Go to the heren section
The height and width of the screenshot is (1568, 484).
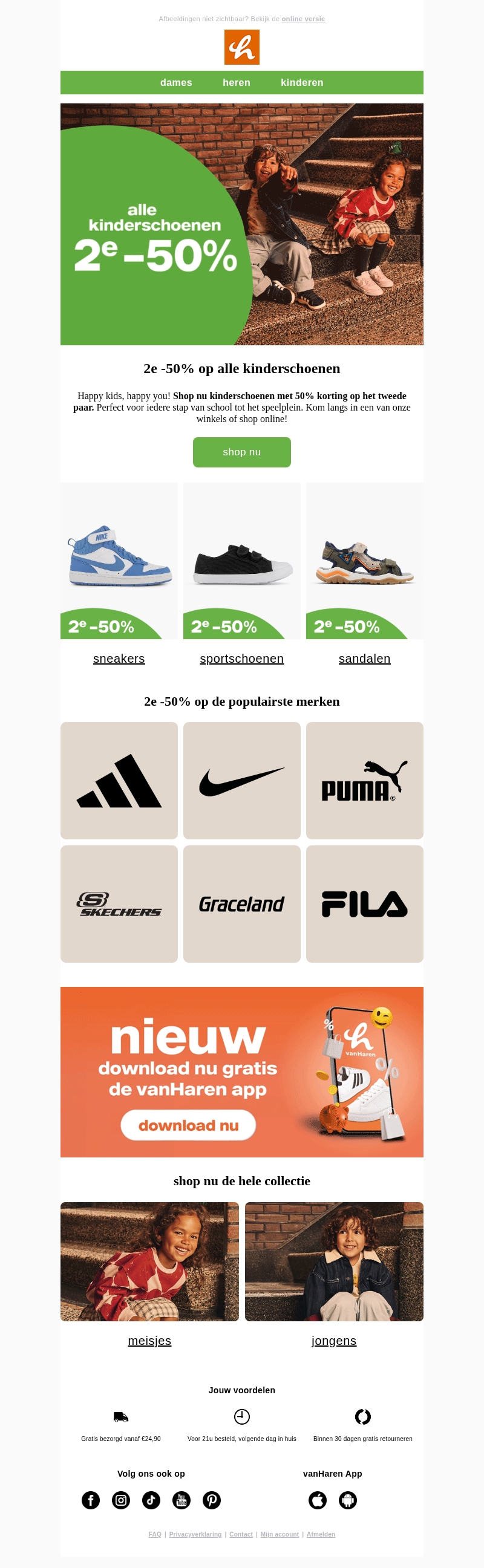tap(236, 83)
